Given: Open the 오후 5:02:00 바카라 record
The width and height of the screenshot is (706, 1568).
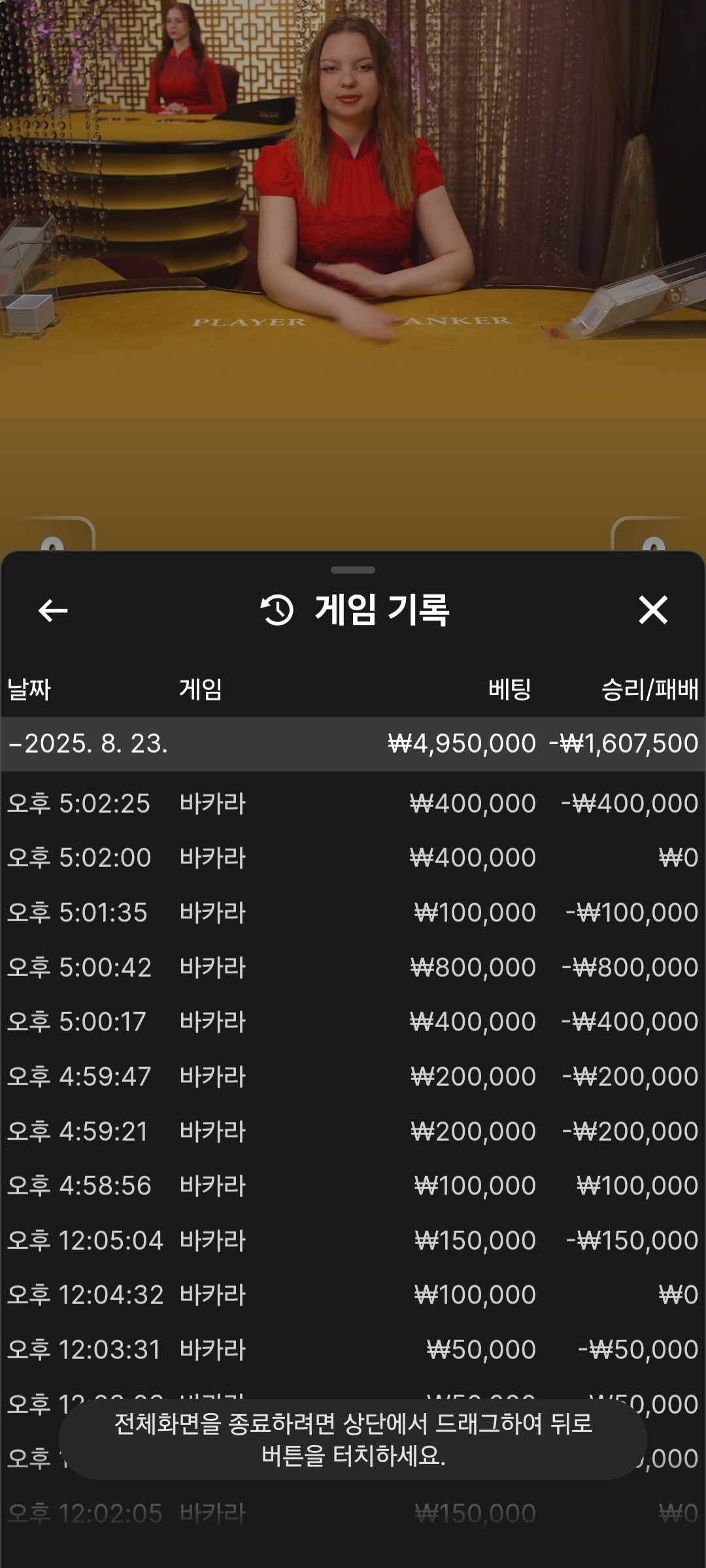Looking at the screenshot, I should point(353,858).
